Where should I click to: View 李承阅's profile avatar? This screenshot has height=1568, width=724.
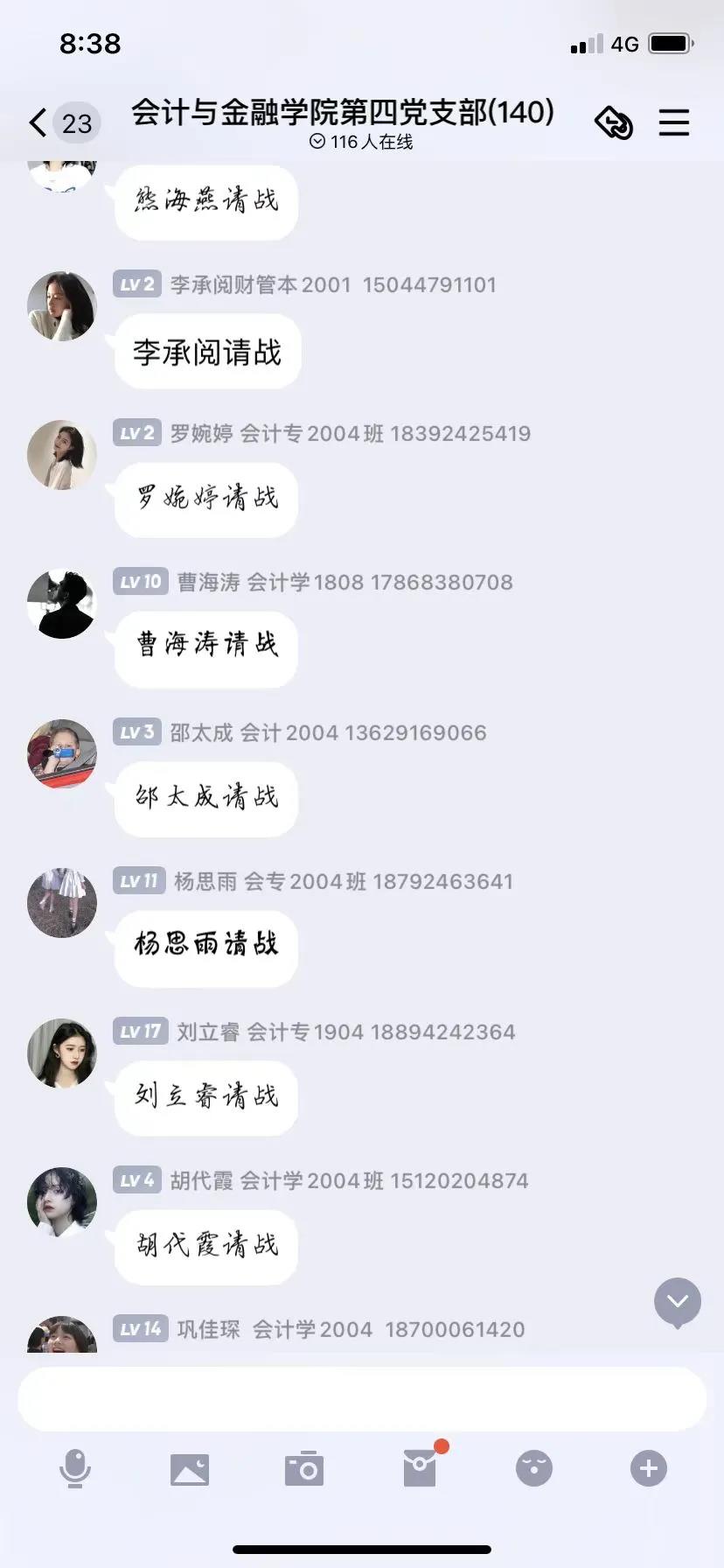[x=62, y=306]
